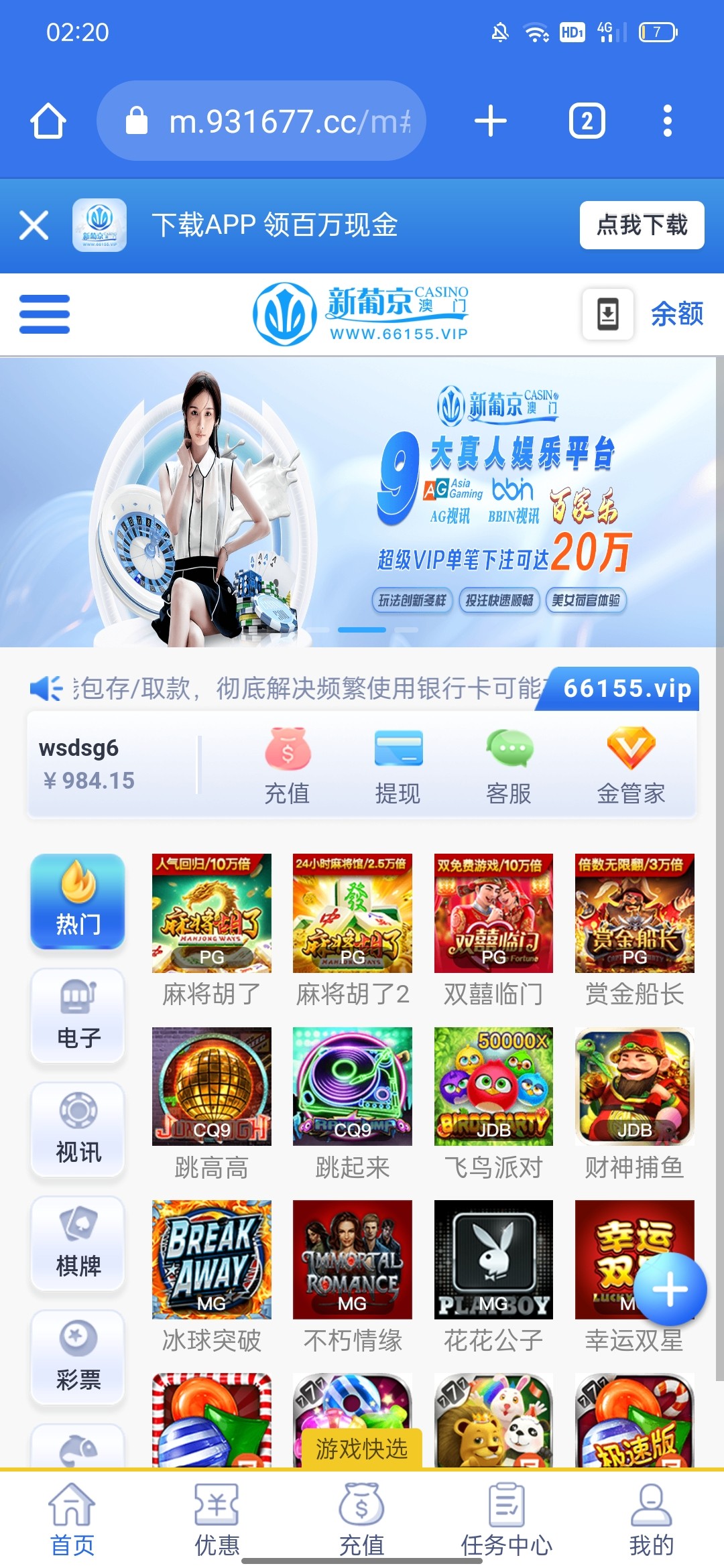The image size is (724, 1568).
Task: Select the 电子 game category
Action: (x=78, y=1015)
